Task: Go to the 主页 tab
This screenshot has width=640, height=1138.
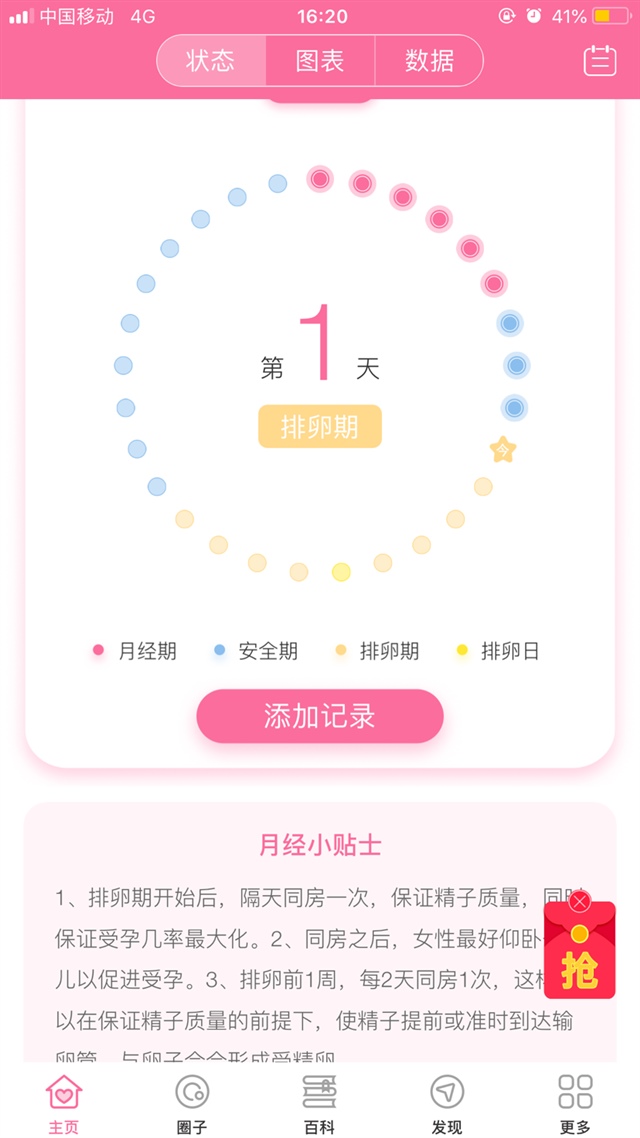Action: pos(64,1104)
